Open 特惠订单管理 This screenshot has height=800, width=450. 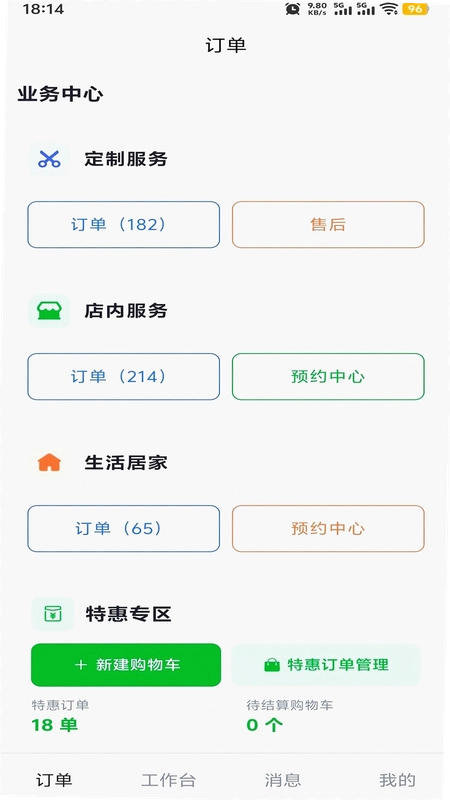[326, 665]
